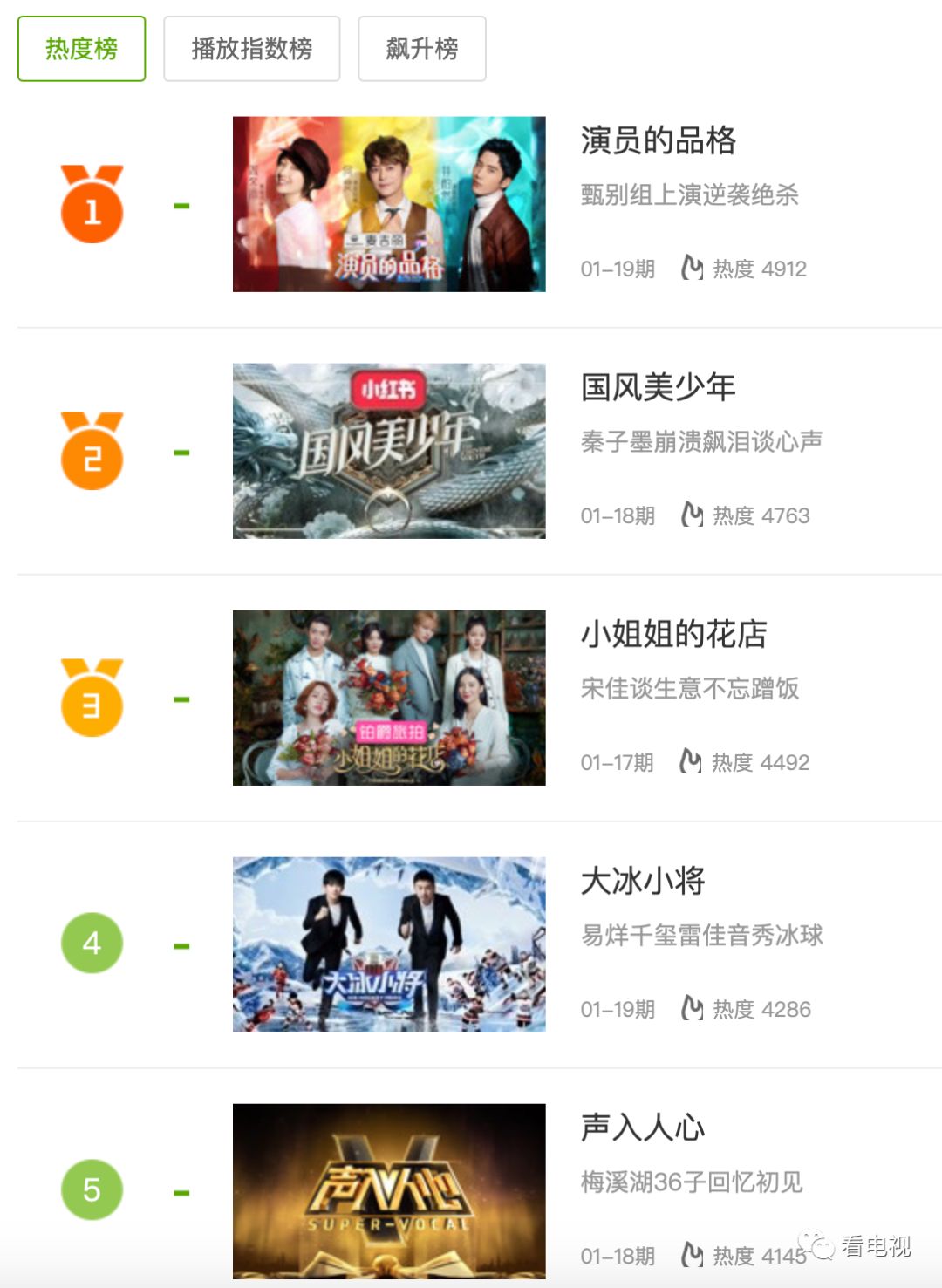Viewport: 942px width, 1288px height.
Task: Click the 01-18期 episode label for 国风美少年
Action: pos(618,515)
